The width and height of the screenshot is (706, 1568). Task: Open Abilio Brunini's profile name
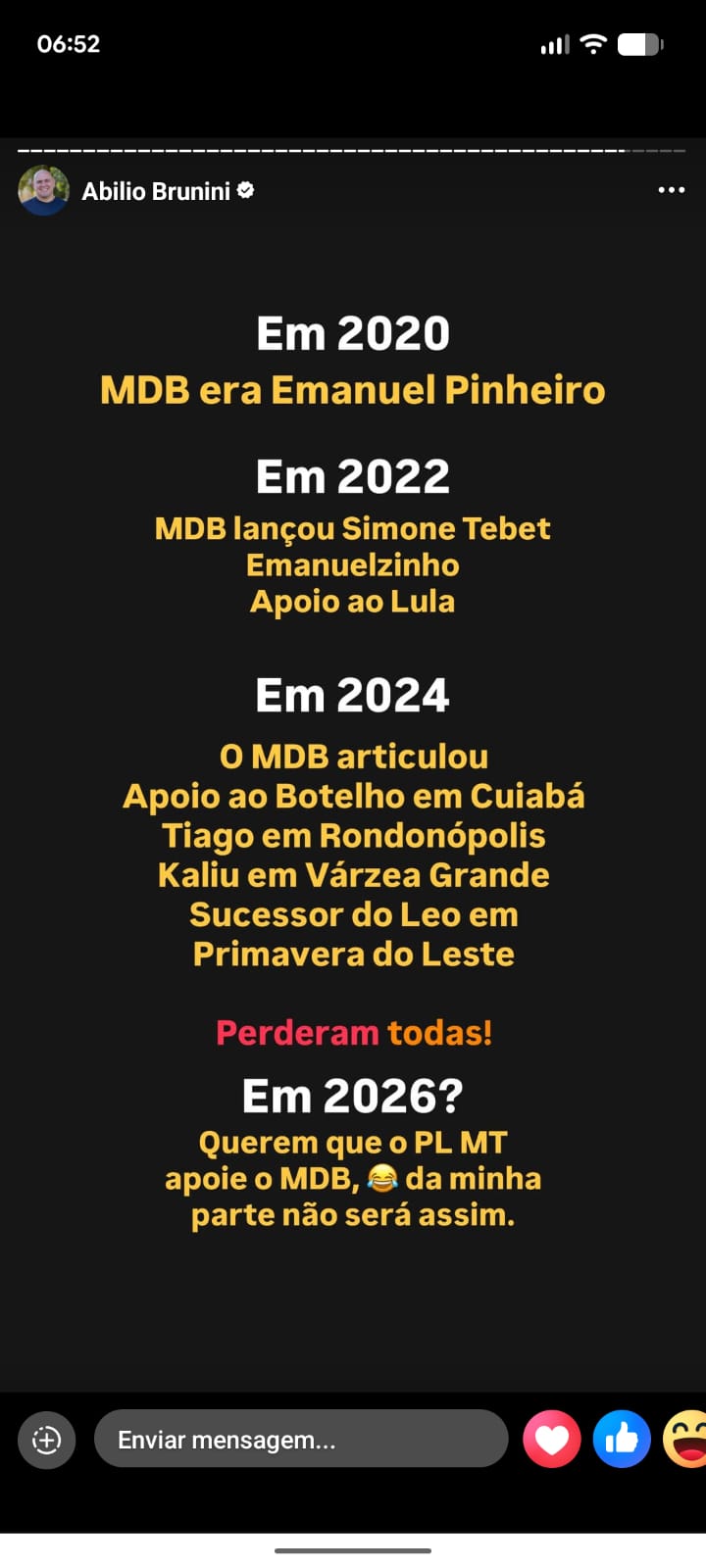pyautogui.click(x=156, y=191)
